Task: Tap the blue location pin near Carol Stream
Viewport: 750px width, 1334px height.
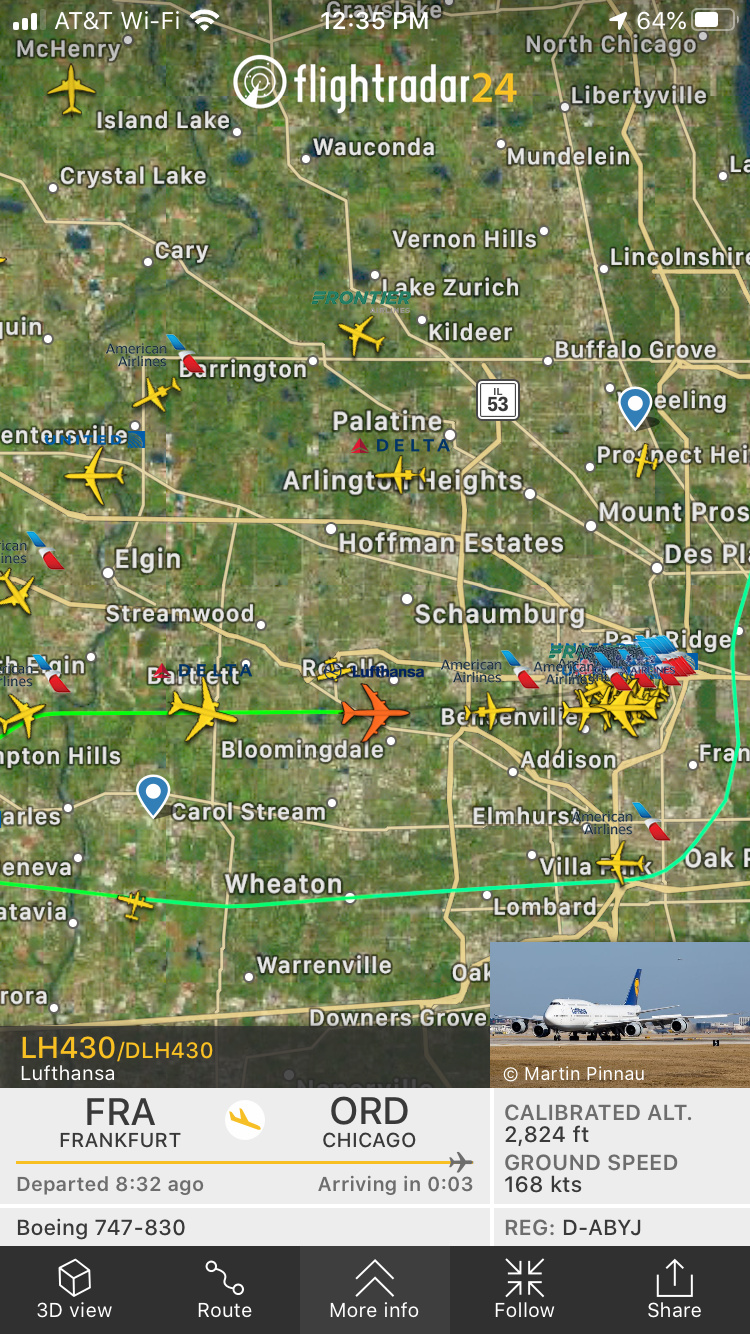Action: click(153, 794)
